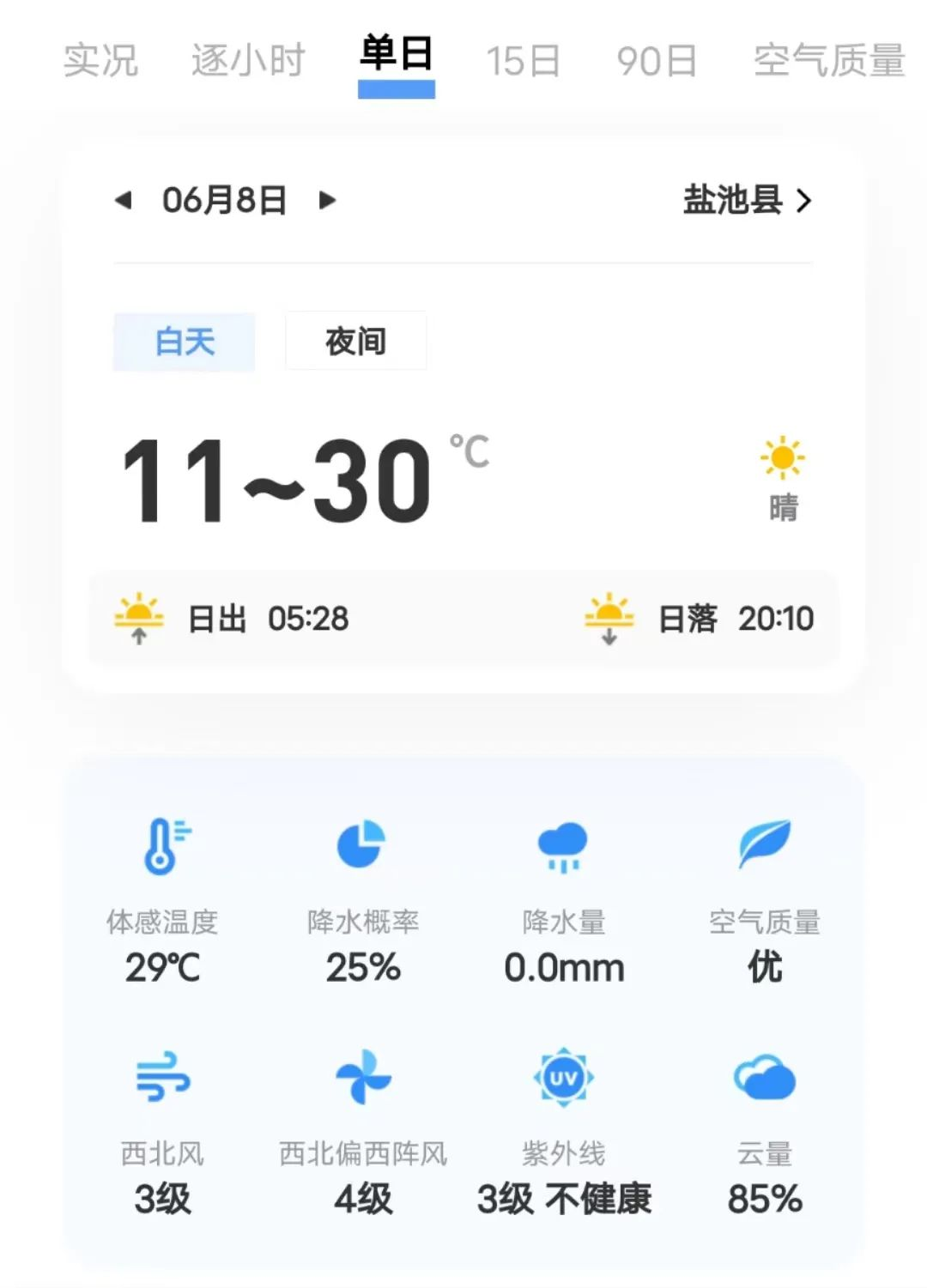This screenshot has height=1288, width=927.
Task: Switch to the 15日 forecast tab
Action: [524, 58]
